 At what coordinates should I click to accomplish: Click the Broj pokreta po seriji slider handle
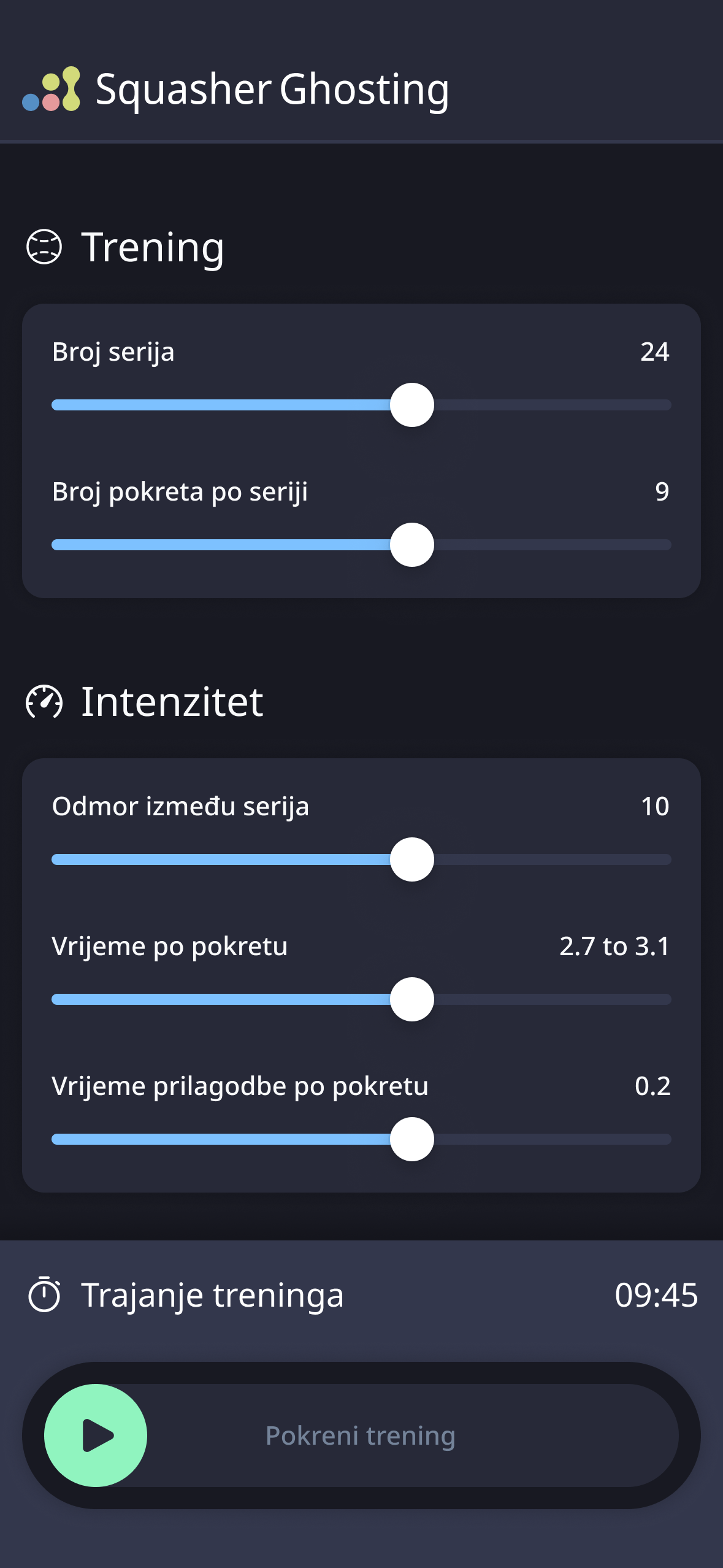[x=412, y=544]
